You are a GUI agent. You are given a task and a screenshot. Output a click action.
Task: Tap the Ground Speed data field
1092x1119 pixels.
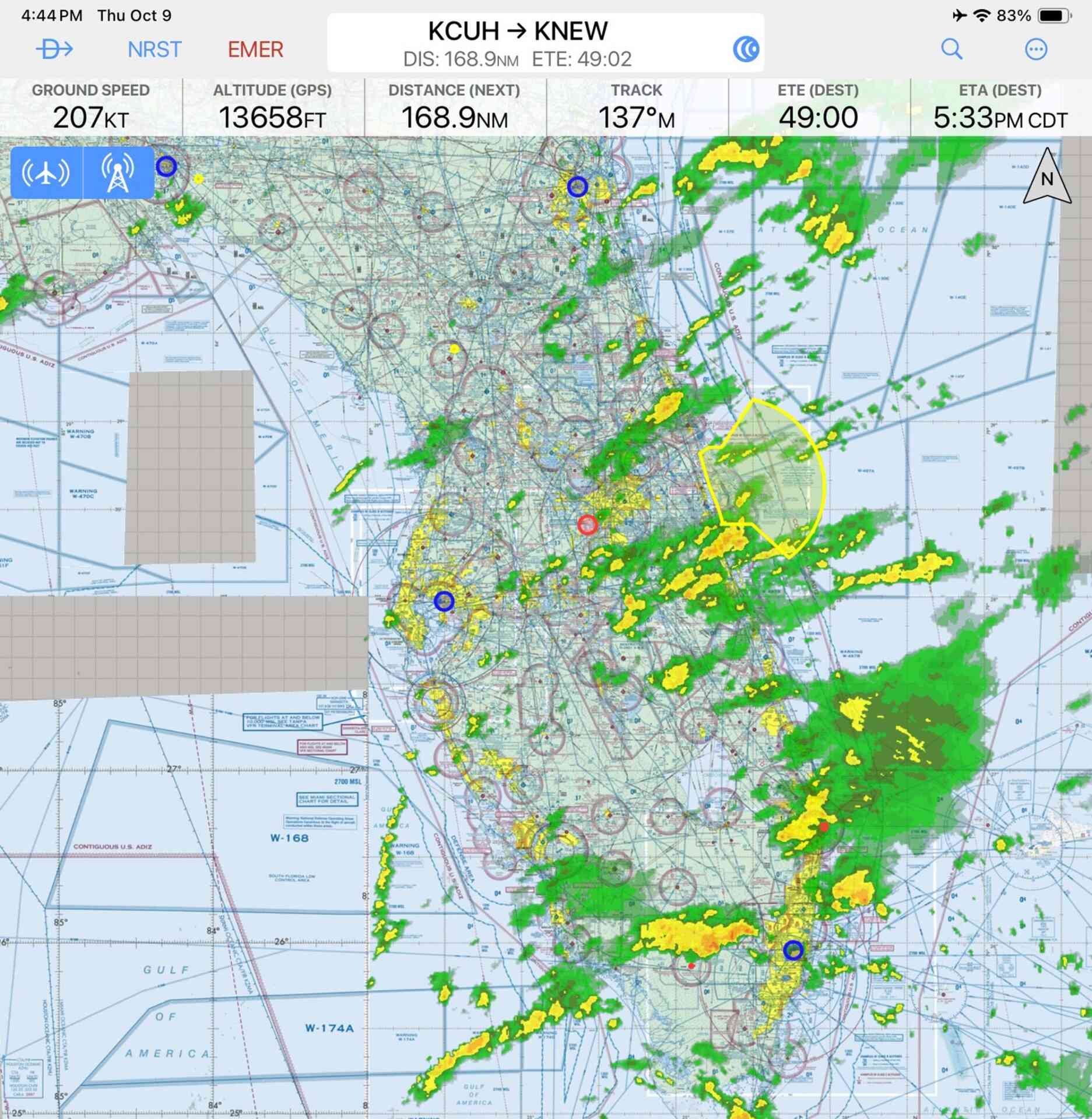90,107
